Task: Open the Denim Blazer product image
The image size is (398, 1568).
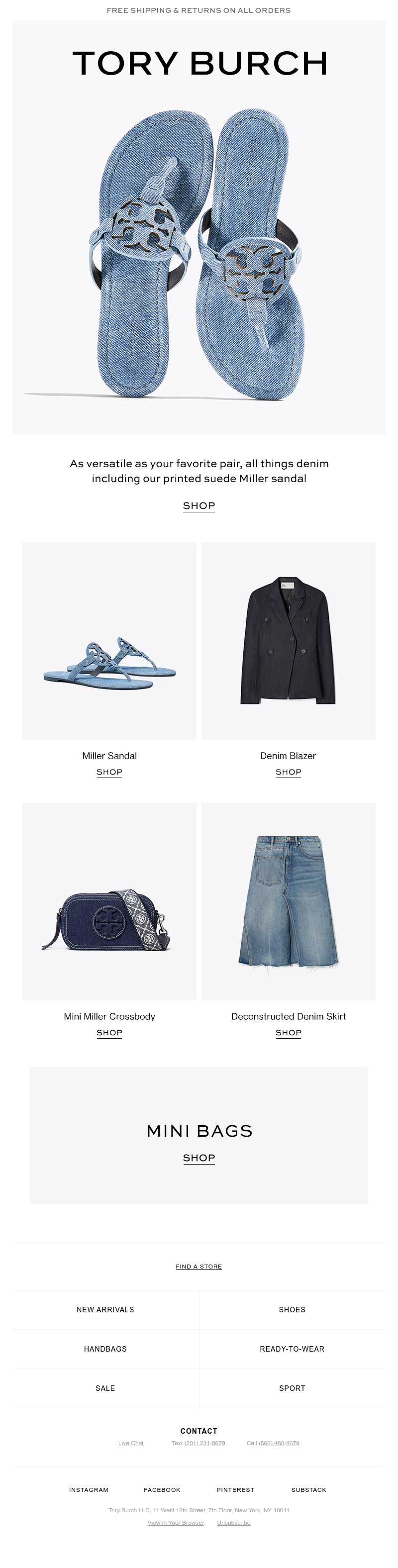Action: (x=289, y=640)
